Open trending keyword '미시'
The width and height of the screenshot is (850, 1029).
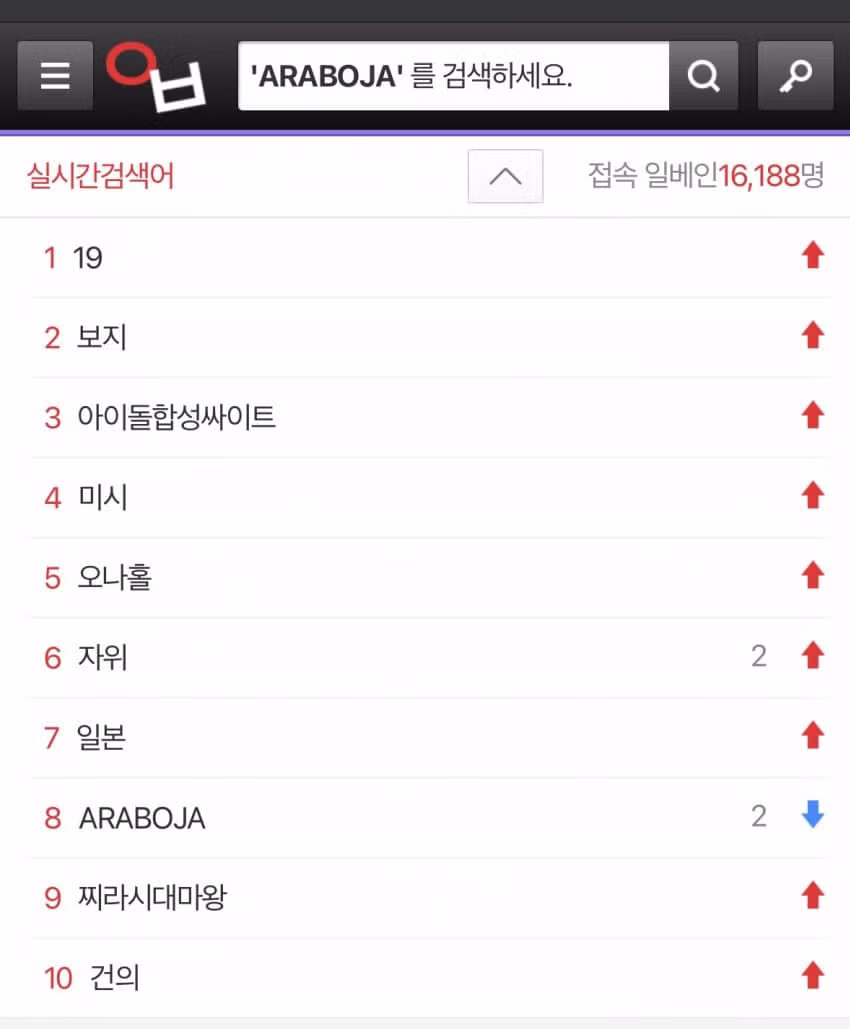[102, 497]
